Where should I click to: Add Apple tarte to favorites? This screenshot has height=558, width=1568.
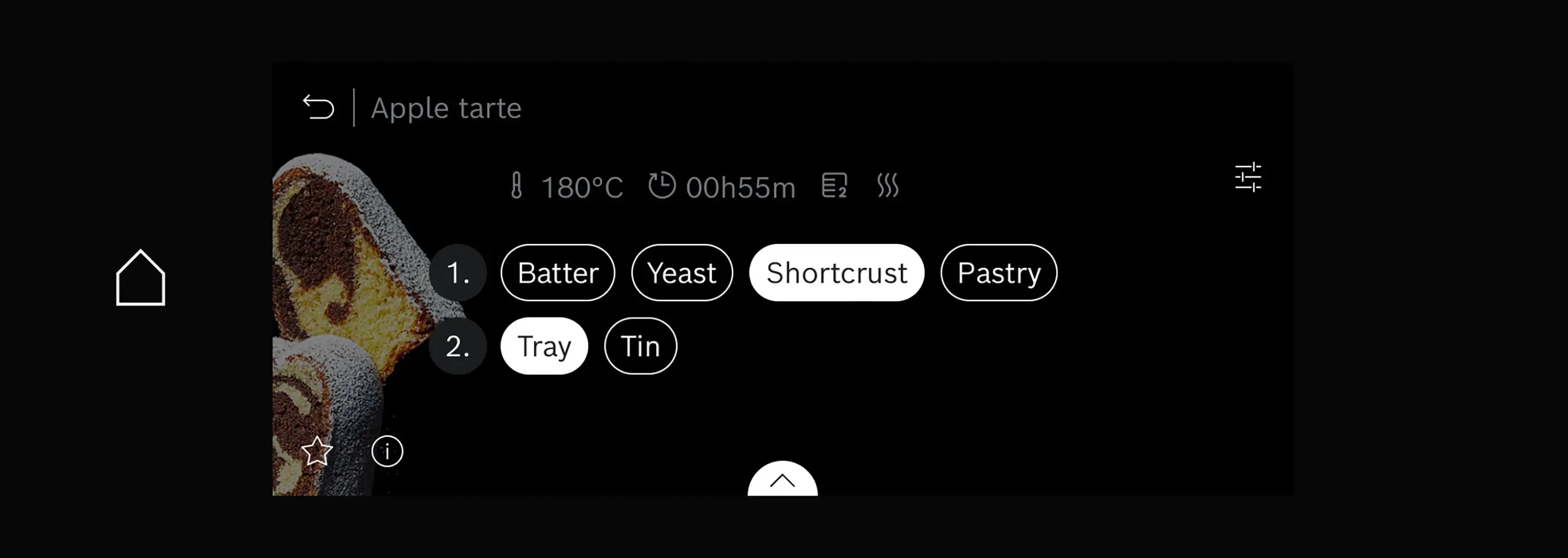click(317, 451)
